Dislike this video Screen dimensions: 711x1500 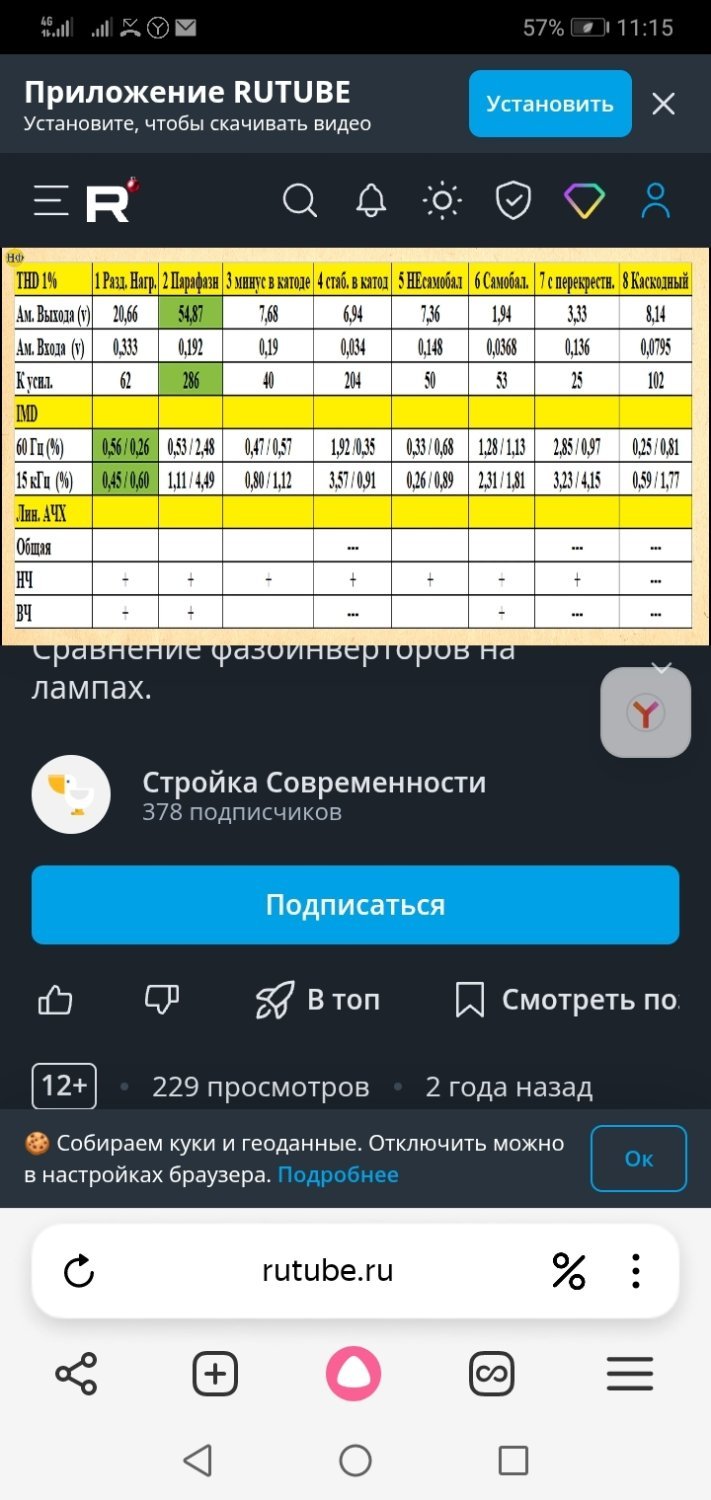coord(161,999)
